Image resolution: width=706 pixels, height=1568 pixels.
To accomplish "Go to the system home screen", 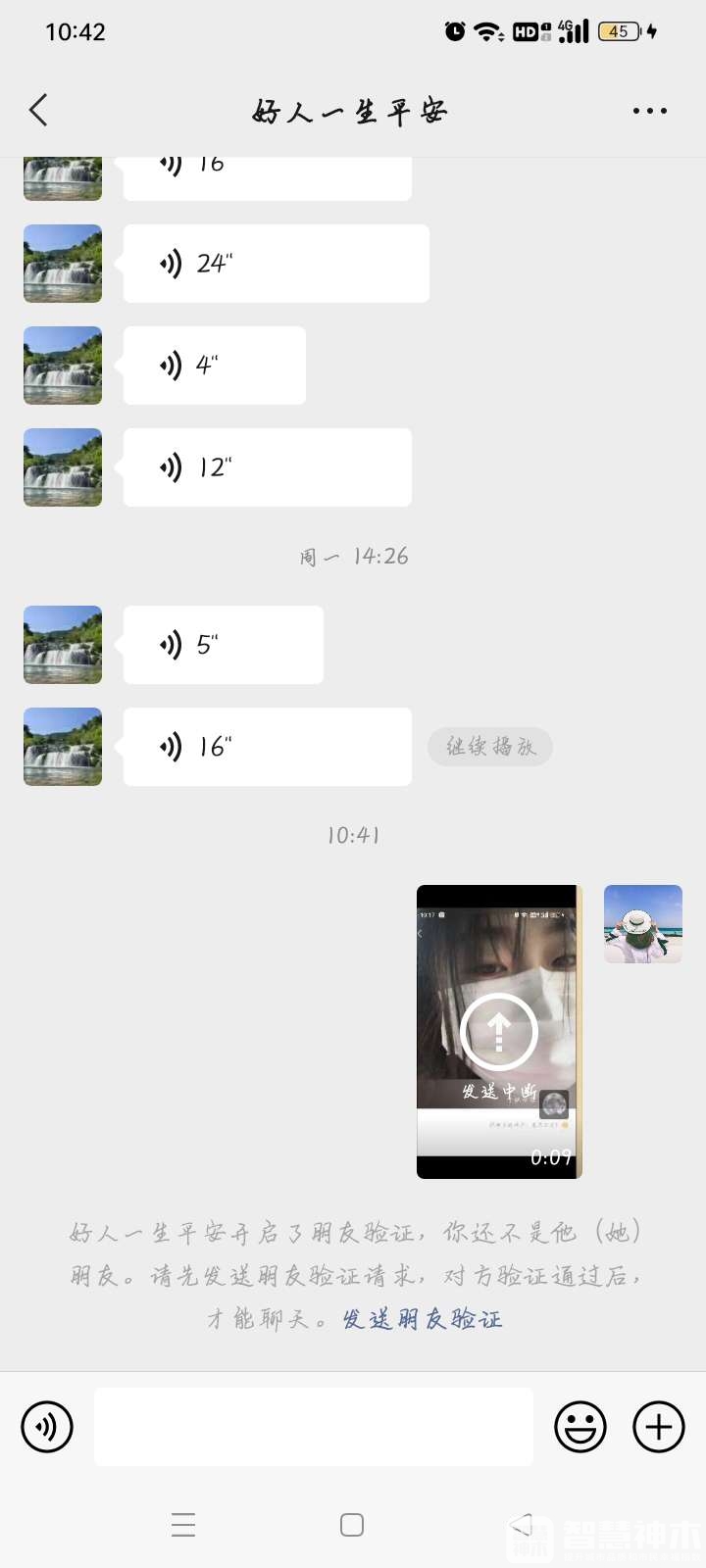I will (x=352, y=1525).
